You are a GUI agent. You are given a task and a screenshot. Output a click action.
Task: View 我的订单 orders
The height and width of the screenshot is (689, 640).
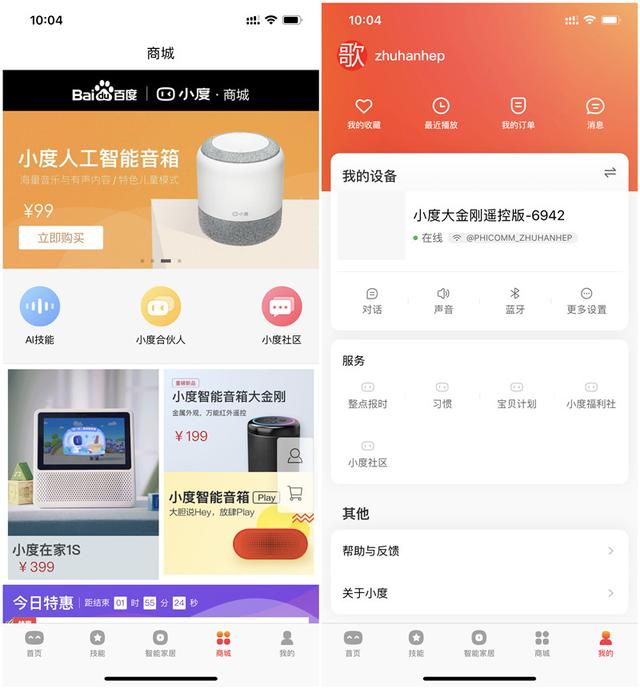point(518,114)
